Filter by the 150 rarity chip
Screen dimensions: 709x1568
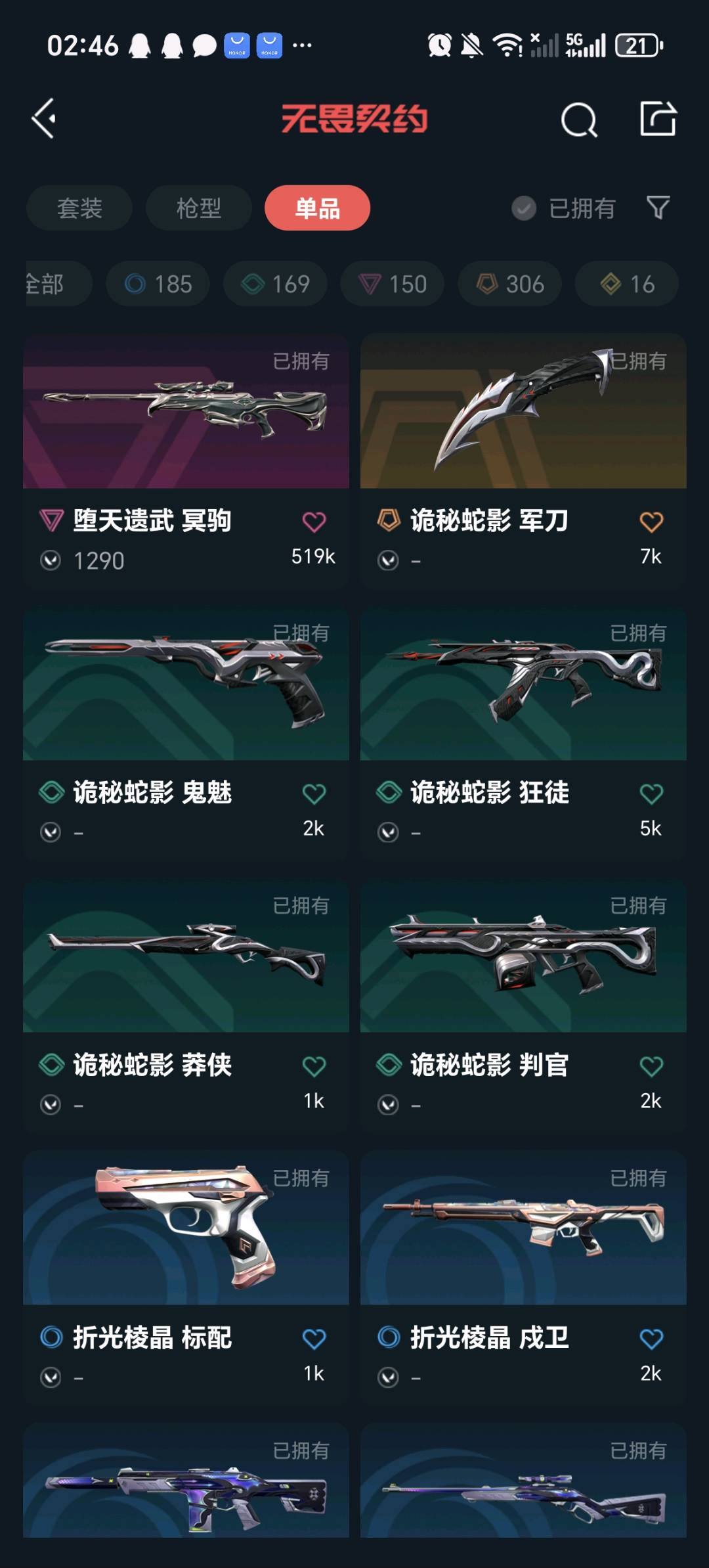point(393,284)
